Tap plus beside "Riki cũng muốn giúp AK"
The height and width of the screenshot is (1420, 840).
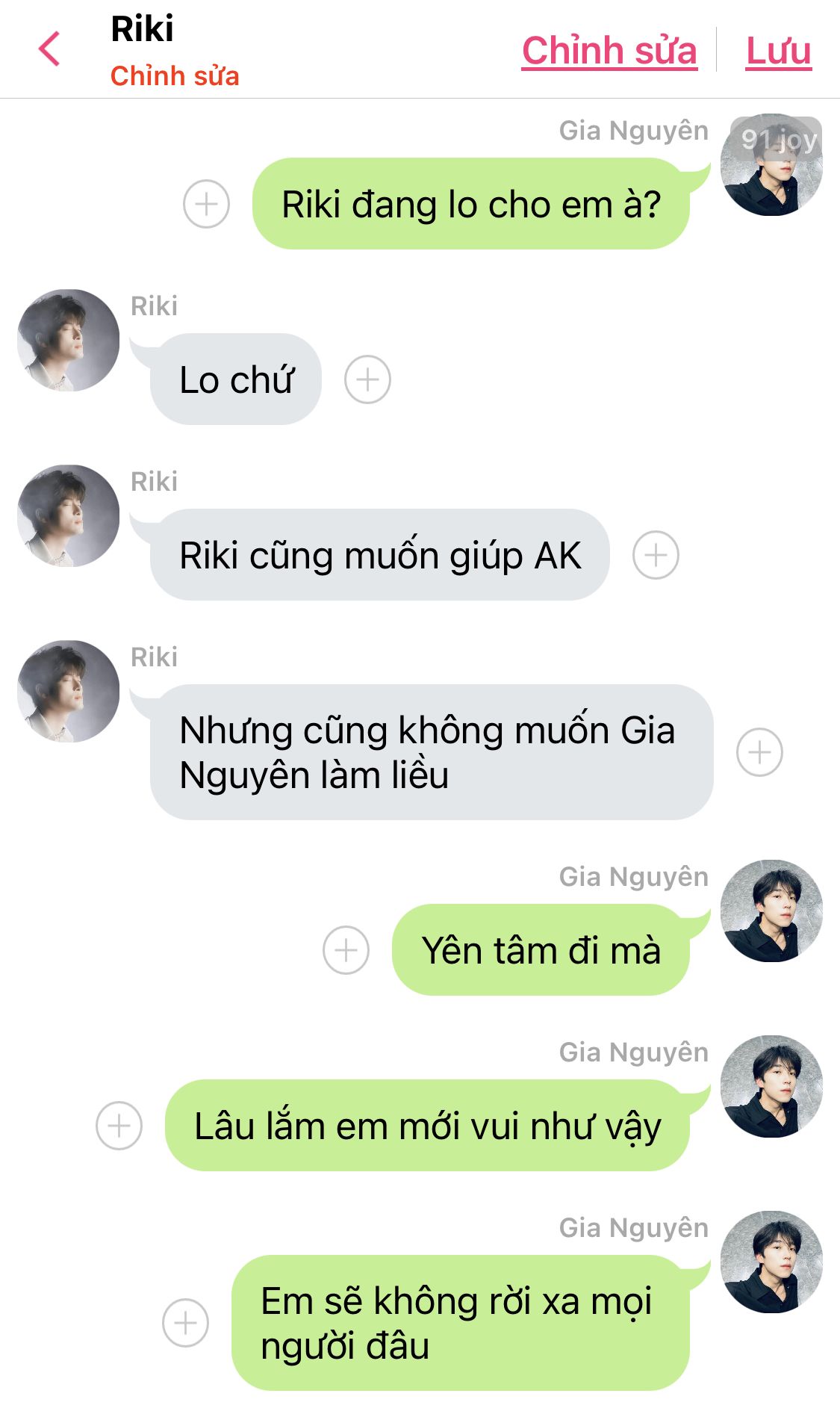tap(656, 555)
